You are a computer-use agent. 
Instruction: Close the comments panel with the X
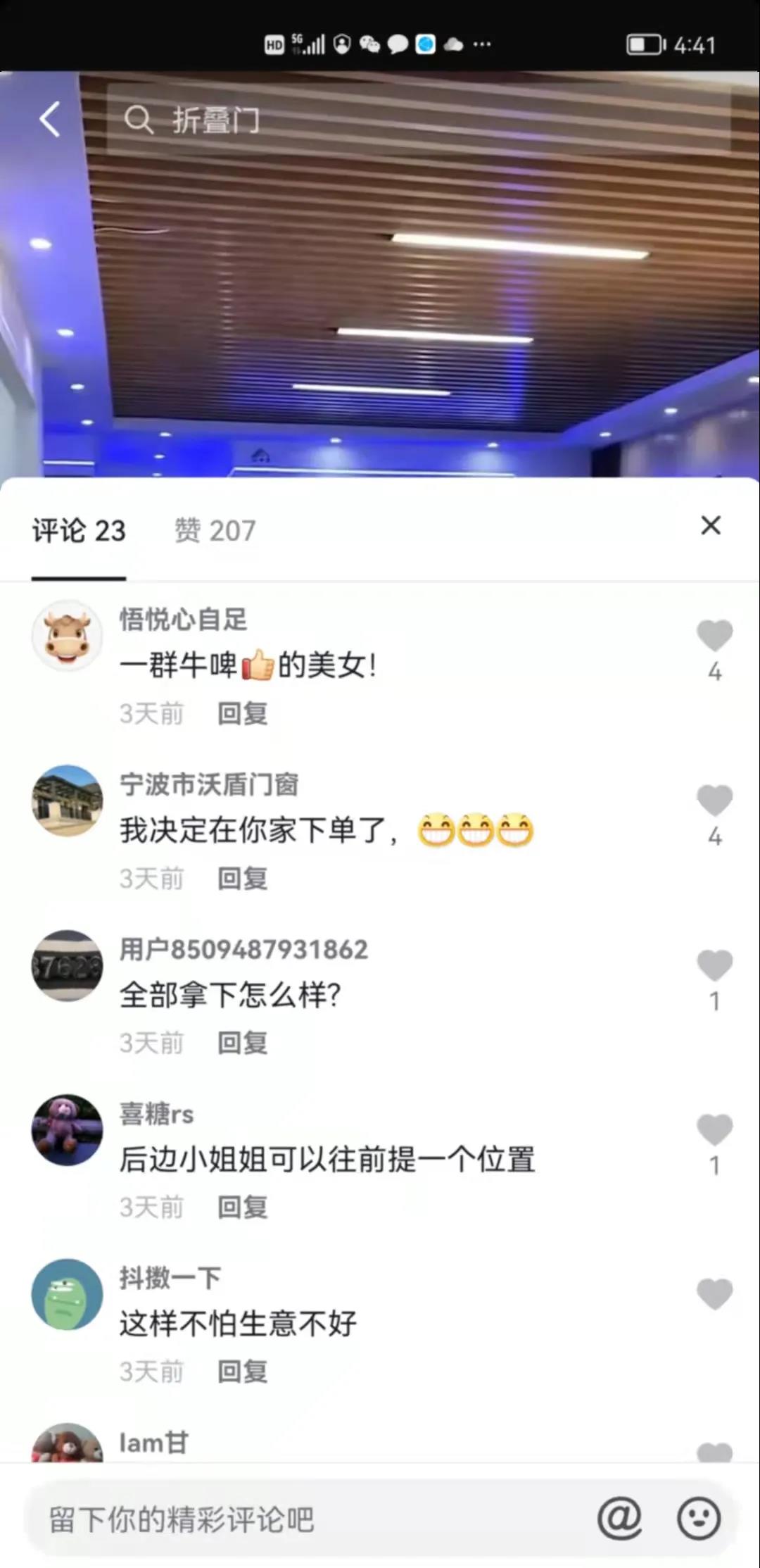(711, 526)
